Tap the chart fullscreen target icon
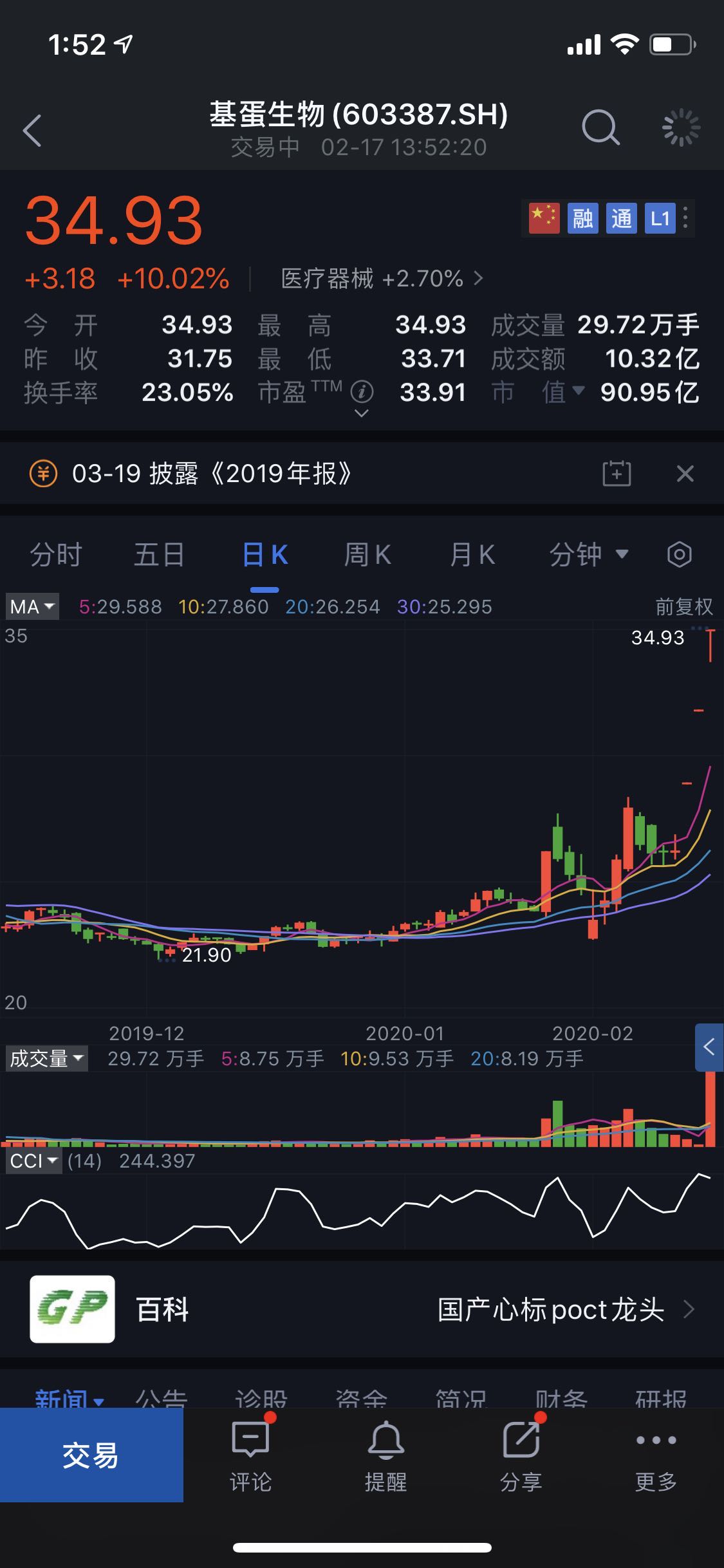Image resolution: width=724 pixels, height=1568 pixels. coord(680,554)
